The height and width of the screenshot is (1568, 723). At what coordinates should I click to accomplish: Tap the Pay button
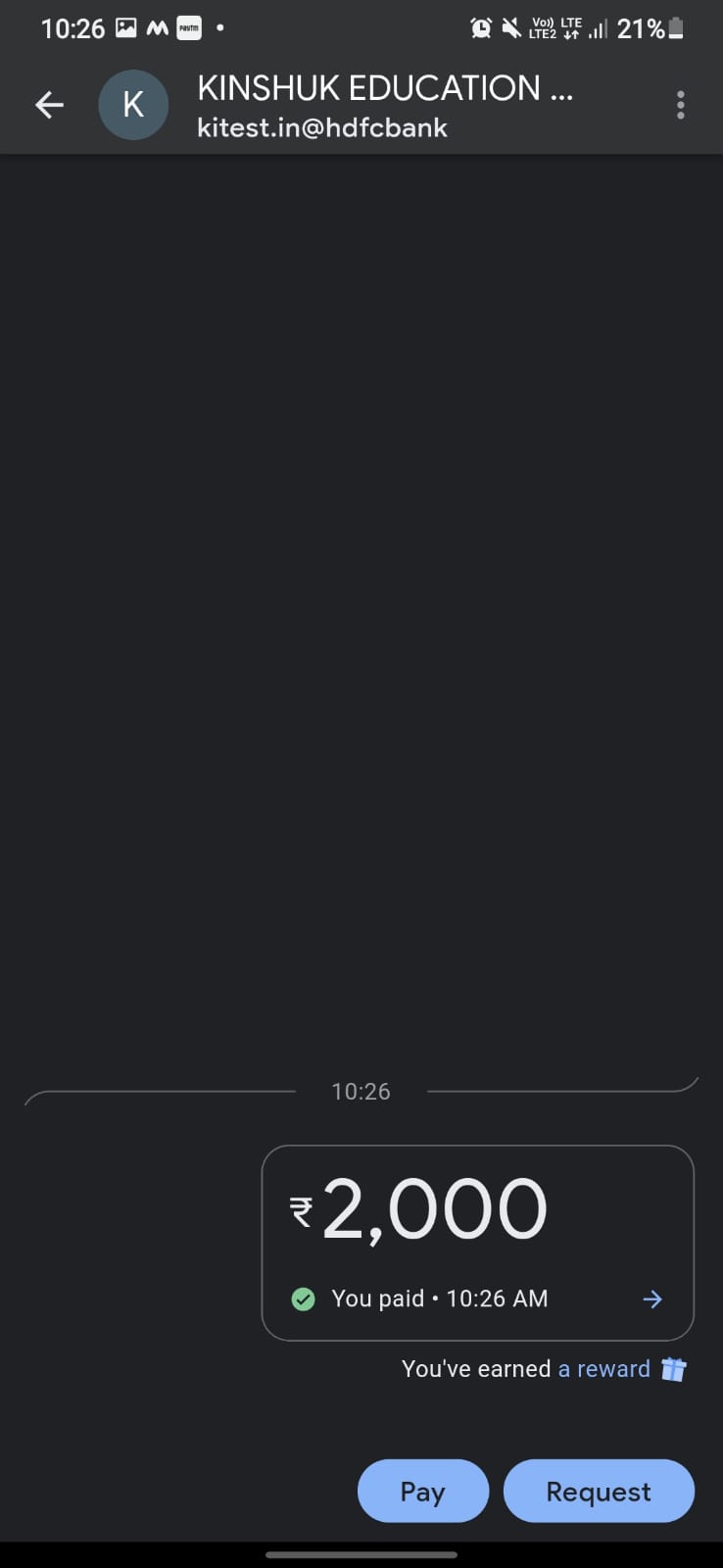tap(422, 1491)
